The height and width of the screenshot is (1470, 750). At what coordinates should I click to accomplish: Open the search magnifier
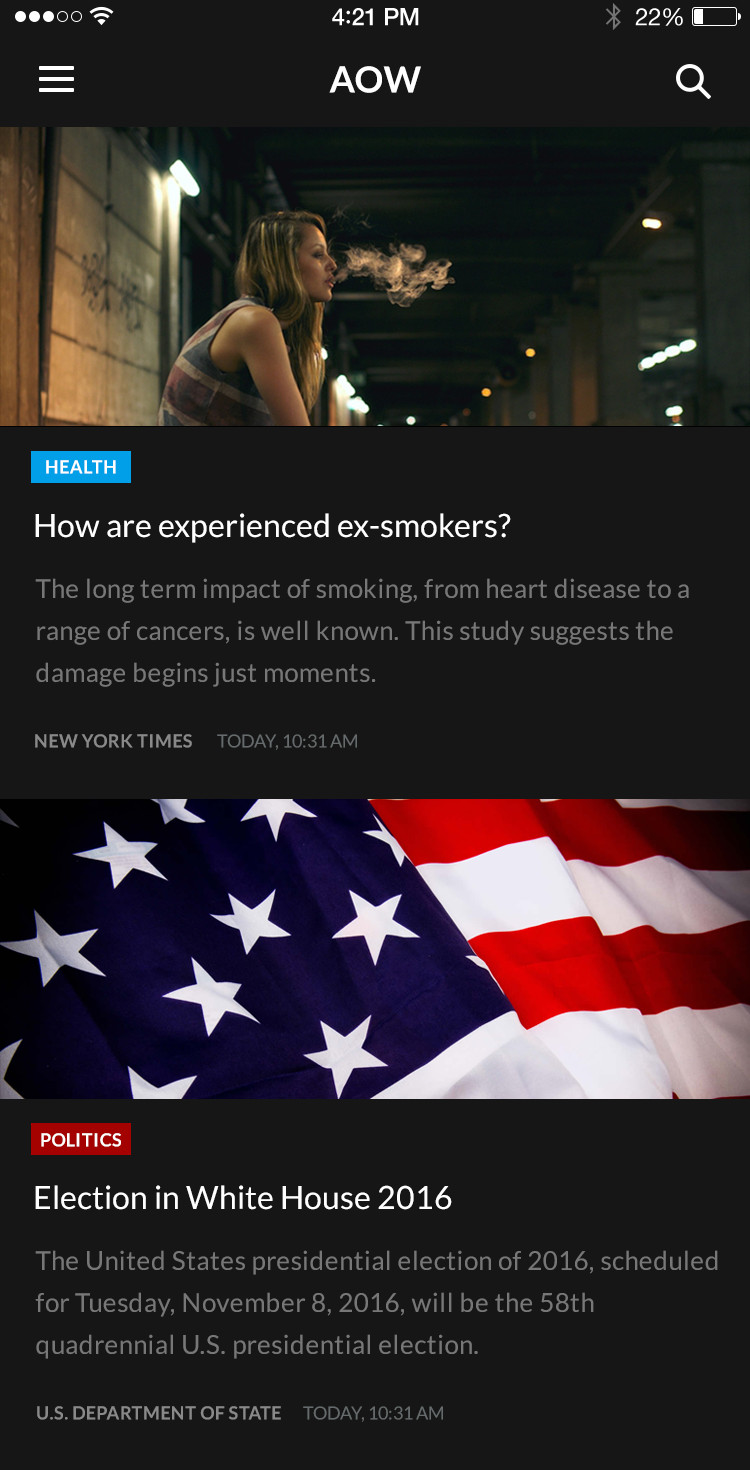point(693,81)
